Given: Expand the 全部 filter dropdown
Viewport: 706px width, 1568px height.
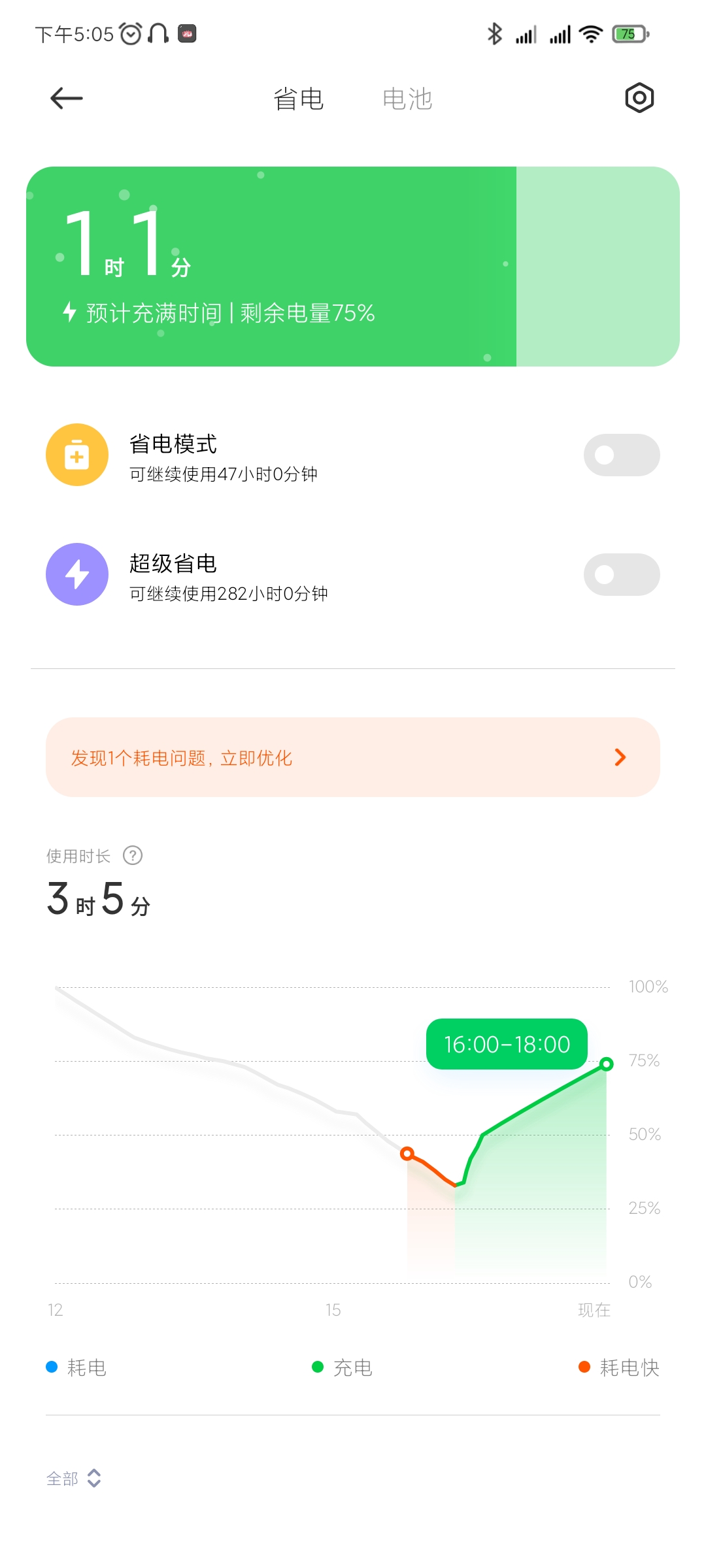Looking at the screenshot, I should 73,1478.
